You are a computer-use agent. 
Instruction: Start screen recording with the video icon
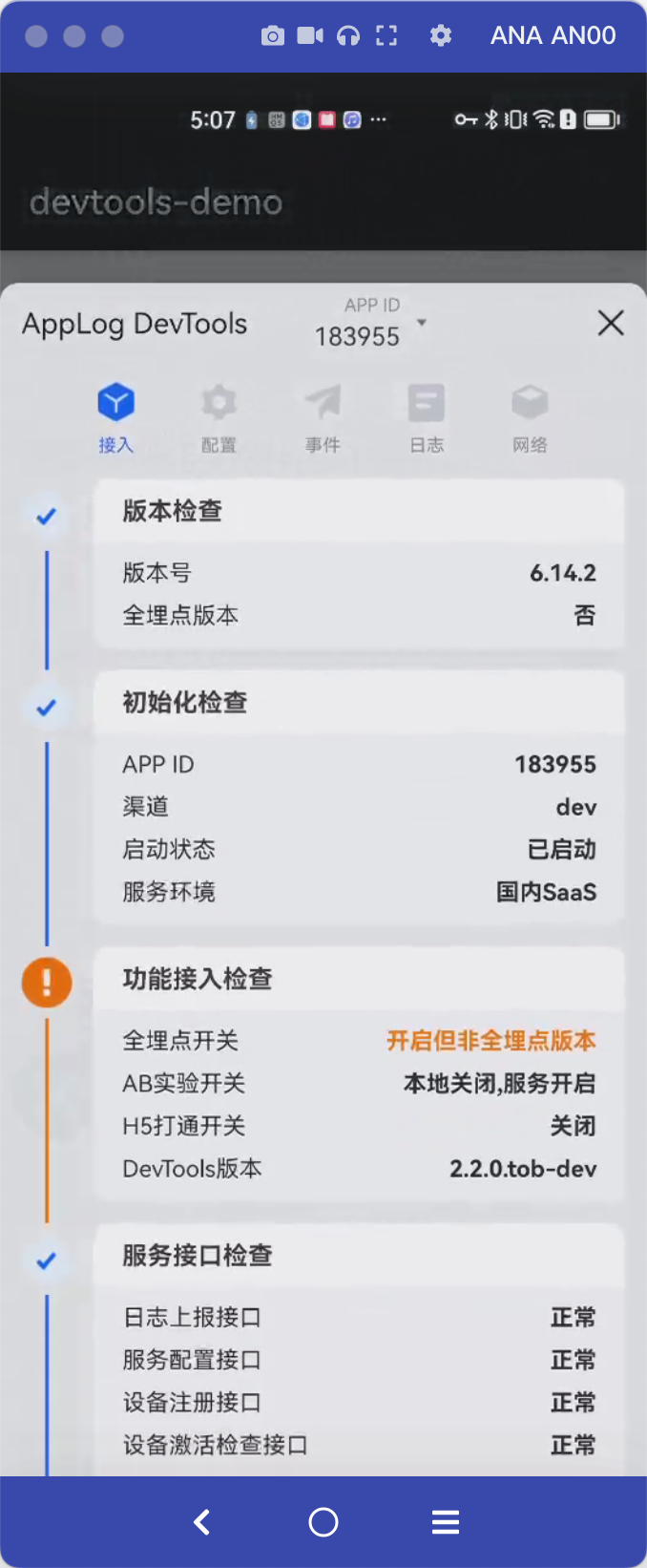(x=309, y=36)
